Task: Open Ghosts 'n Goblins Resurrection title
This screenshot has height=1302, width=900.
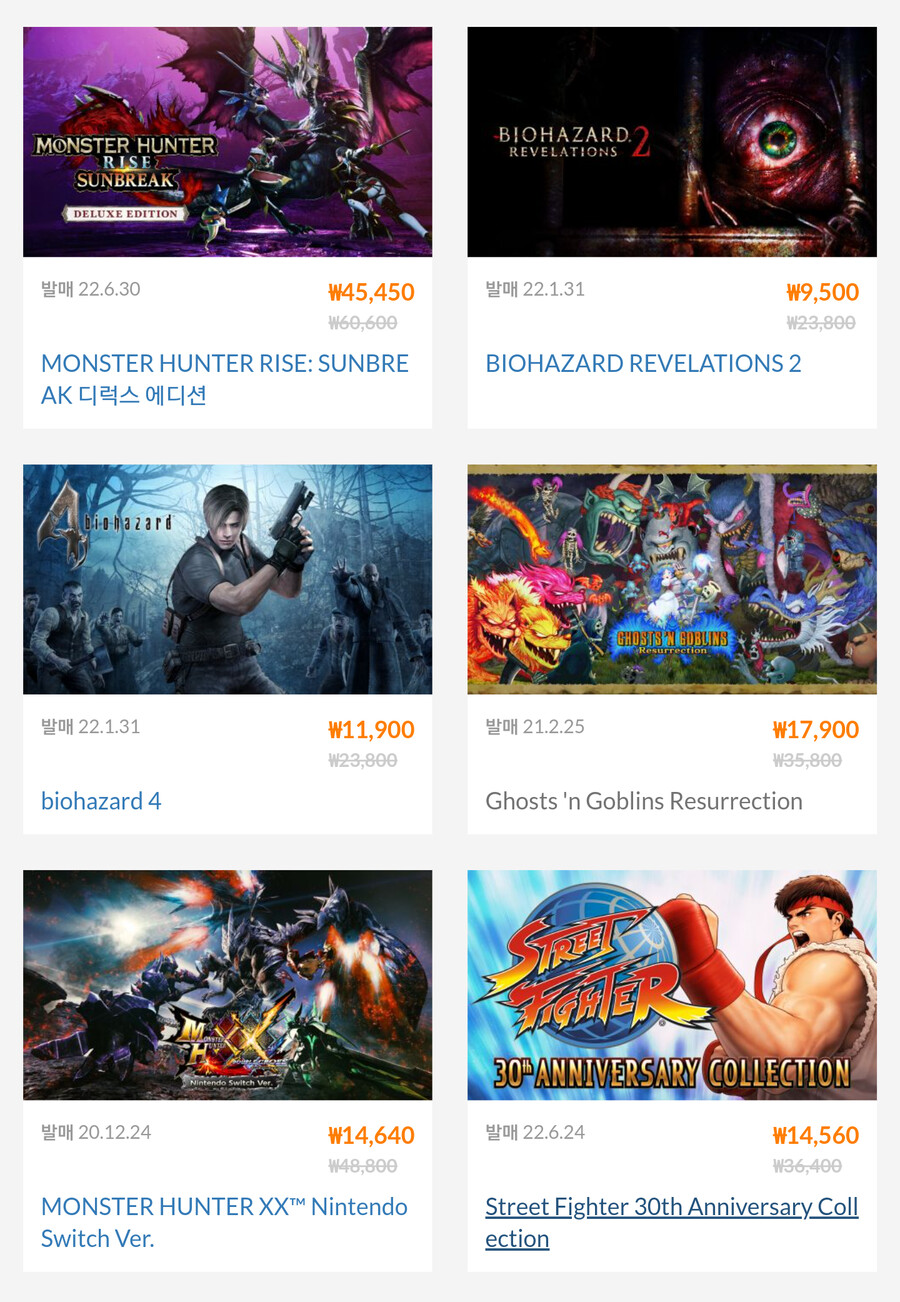Action: [x=643, y=801]
